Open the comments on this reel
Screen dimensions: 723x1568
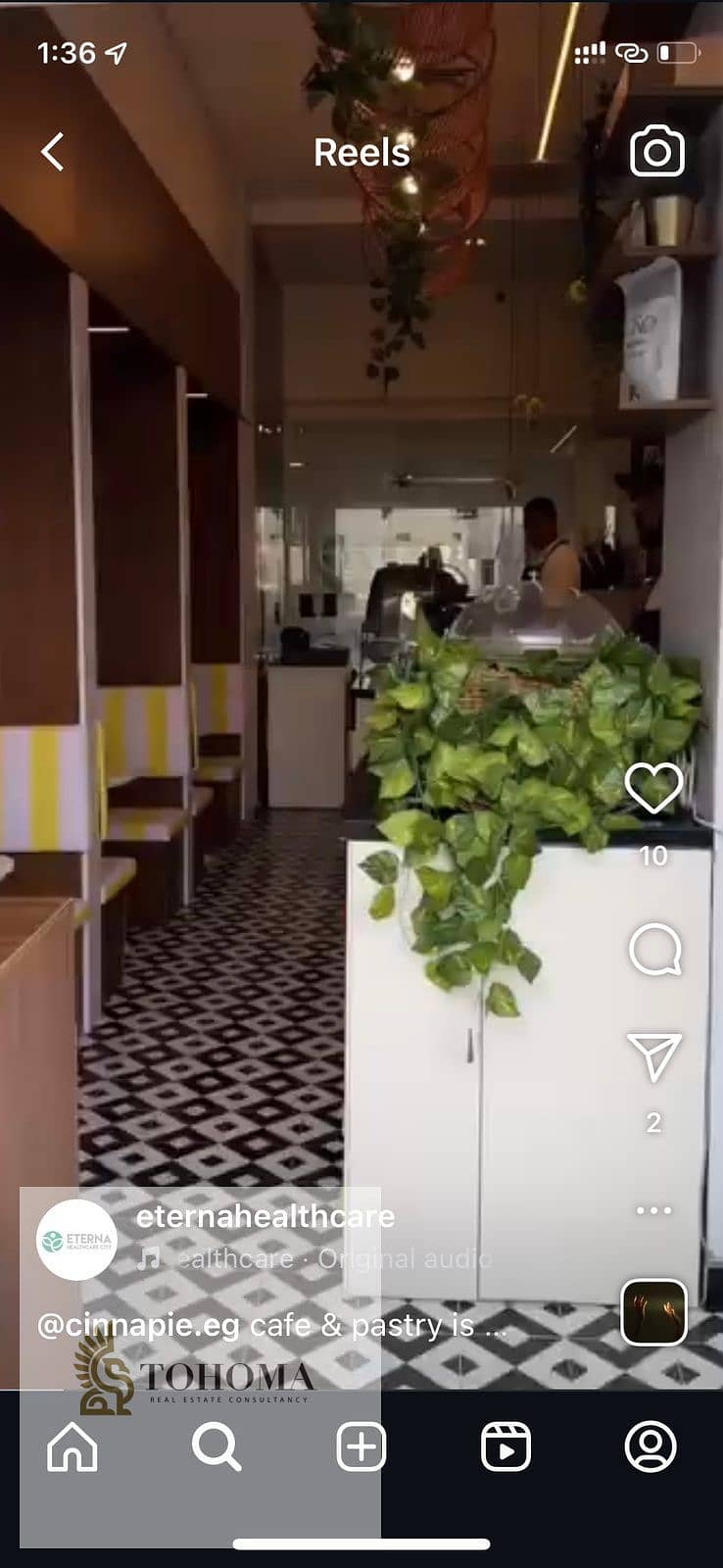click(653, 949)
